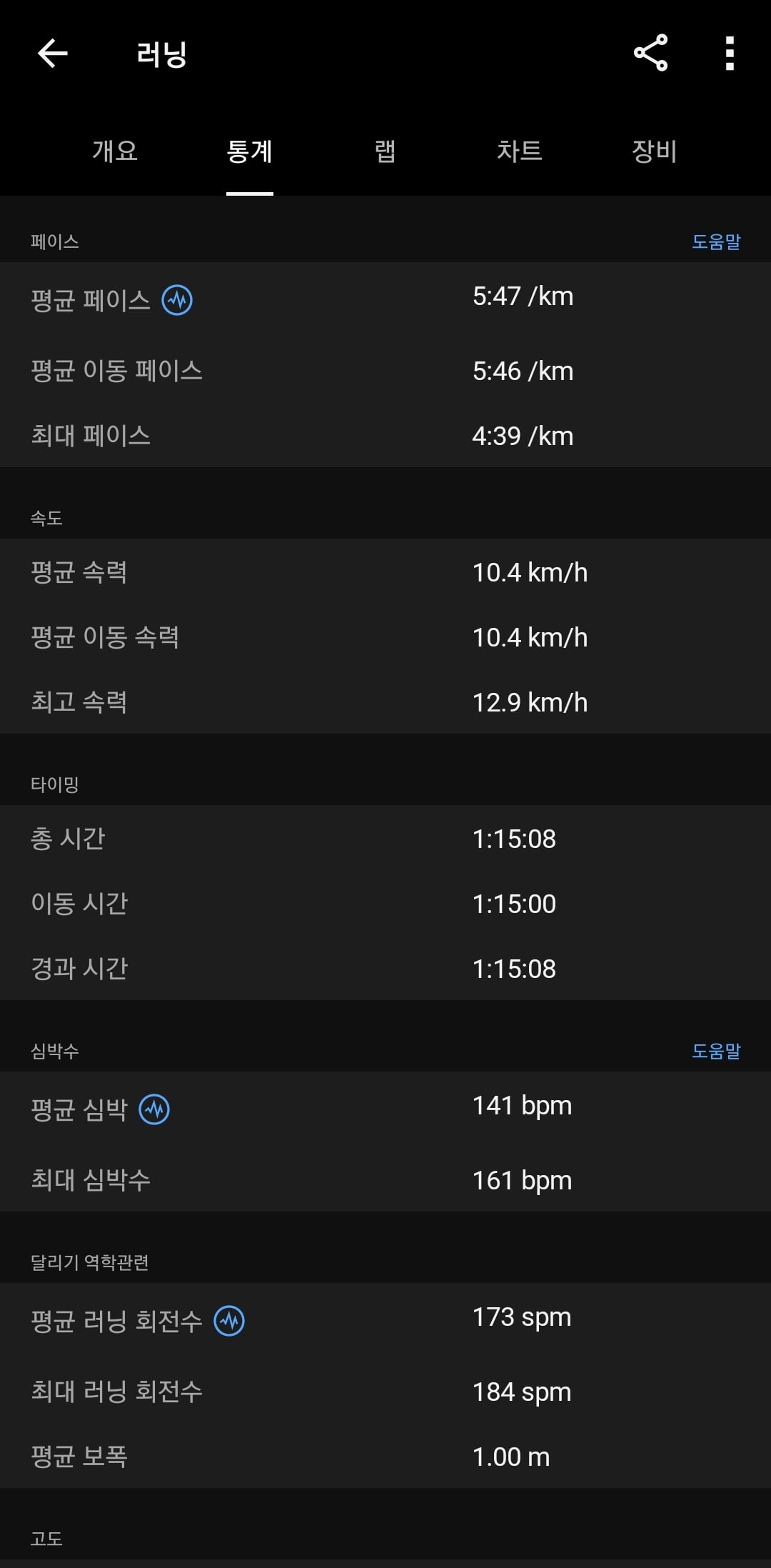The image size is (771, 1568).
Task: Share this running activity
Action: point(650,53)
